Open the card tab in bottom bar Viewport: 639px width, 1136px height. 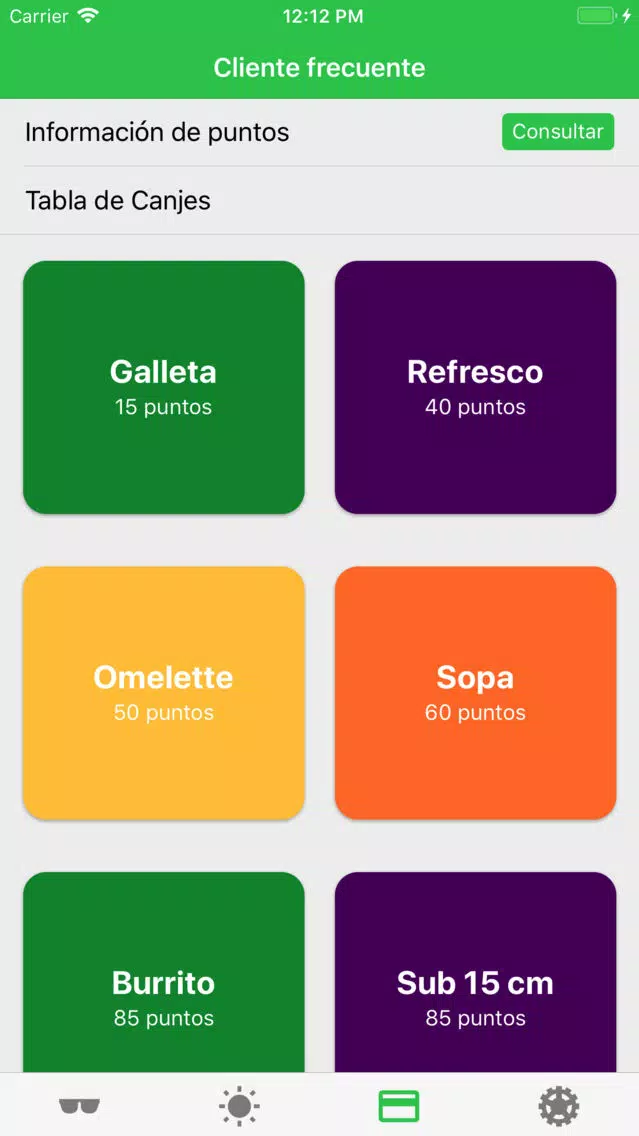398,1106
